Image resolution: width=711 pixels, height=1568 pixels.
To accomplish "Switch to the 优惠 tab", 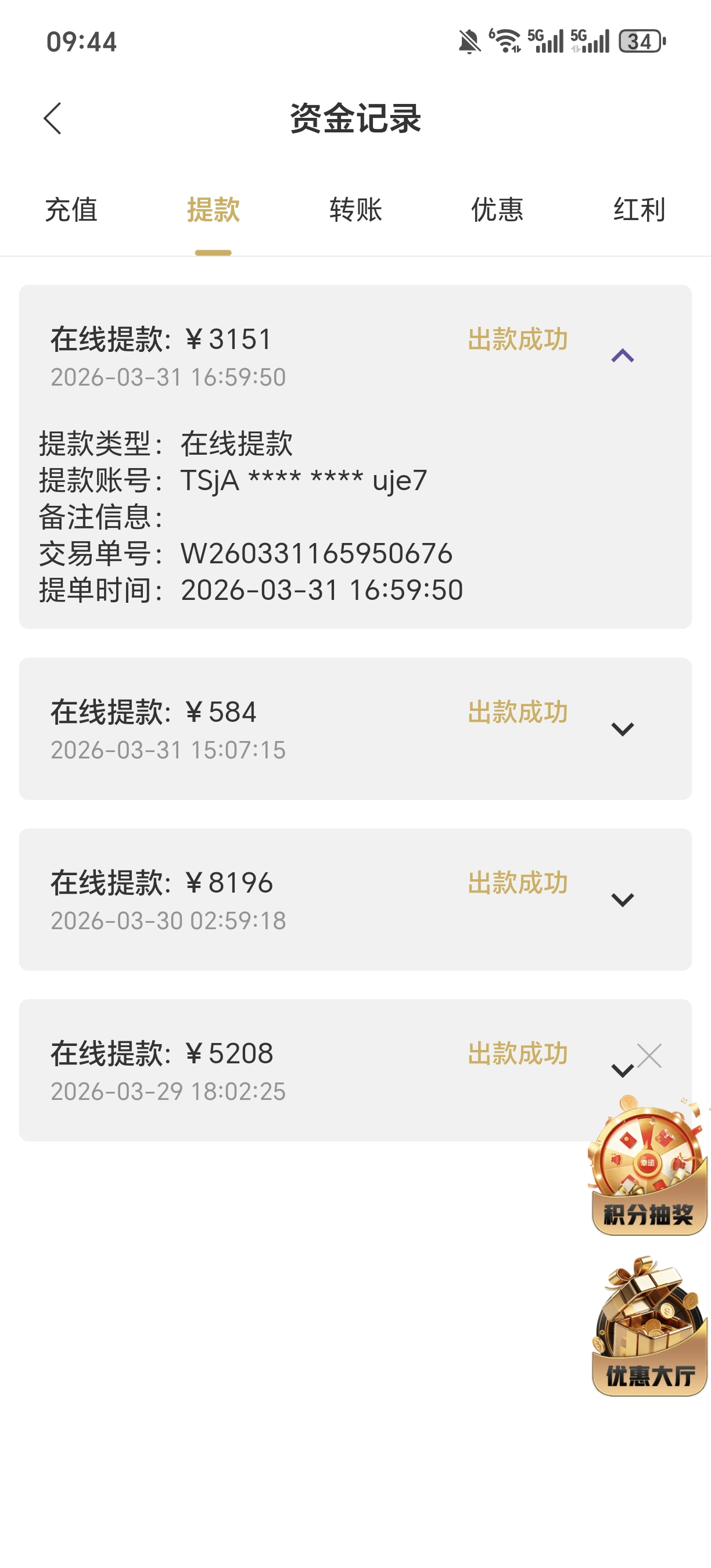I will [497, 210].
